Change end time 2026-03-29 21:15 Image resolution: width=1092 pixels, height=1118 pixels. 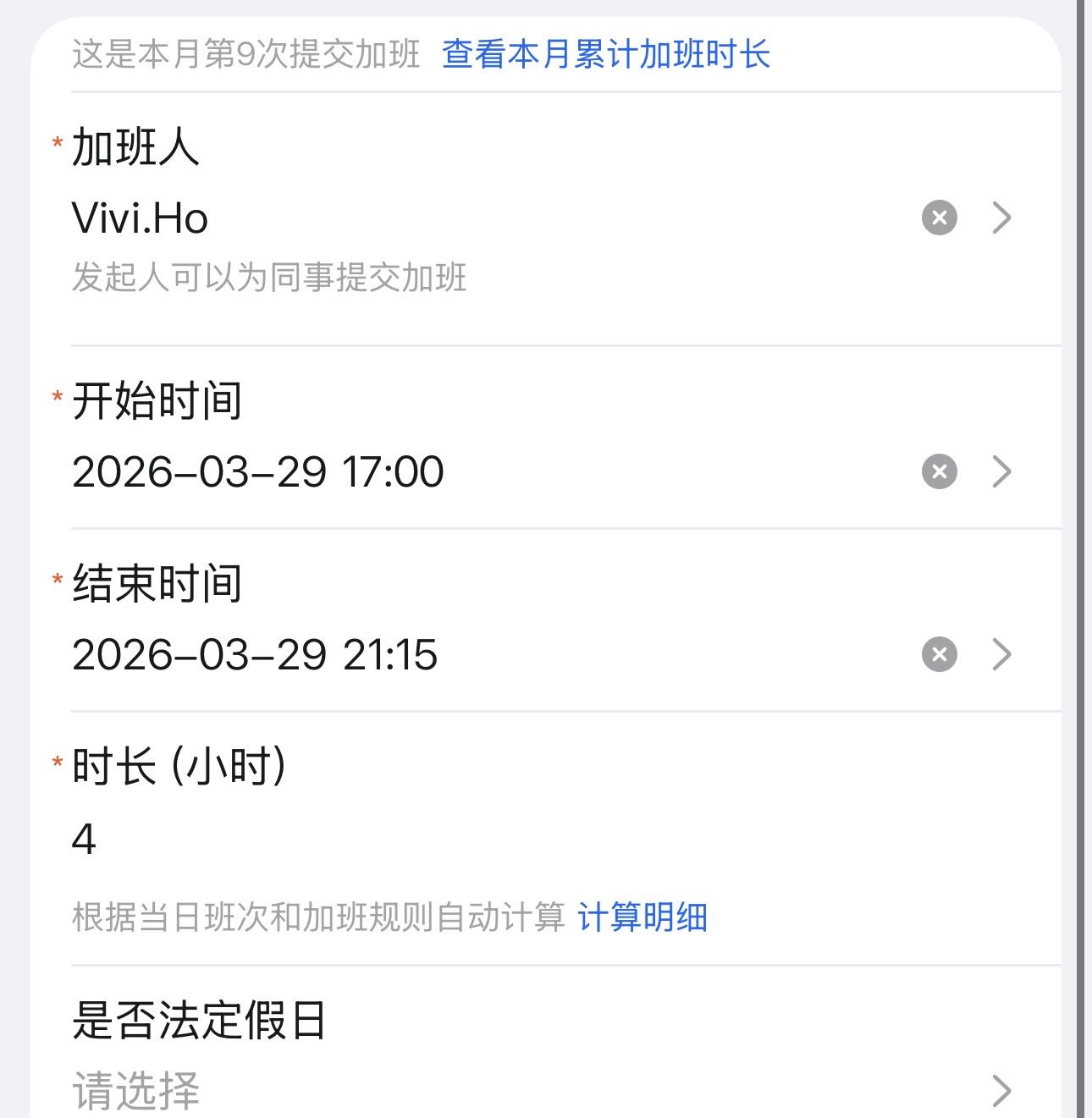255,655
